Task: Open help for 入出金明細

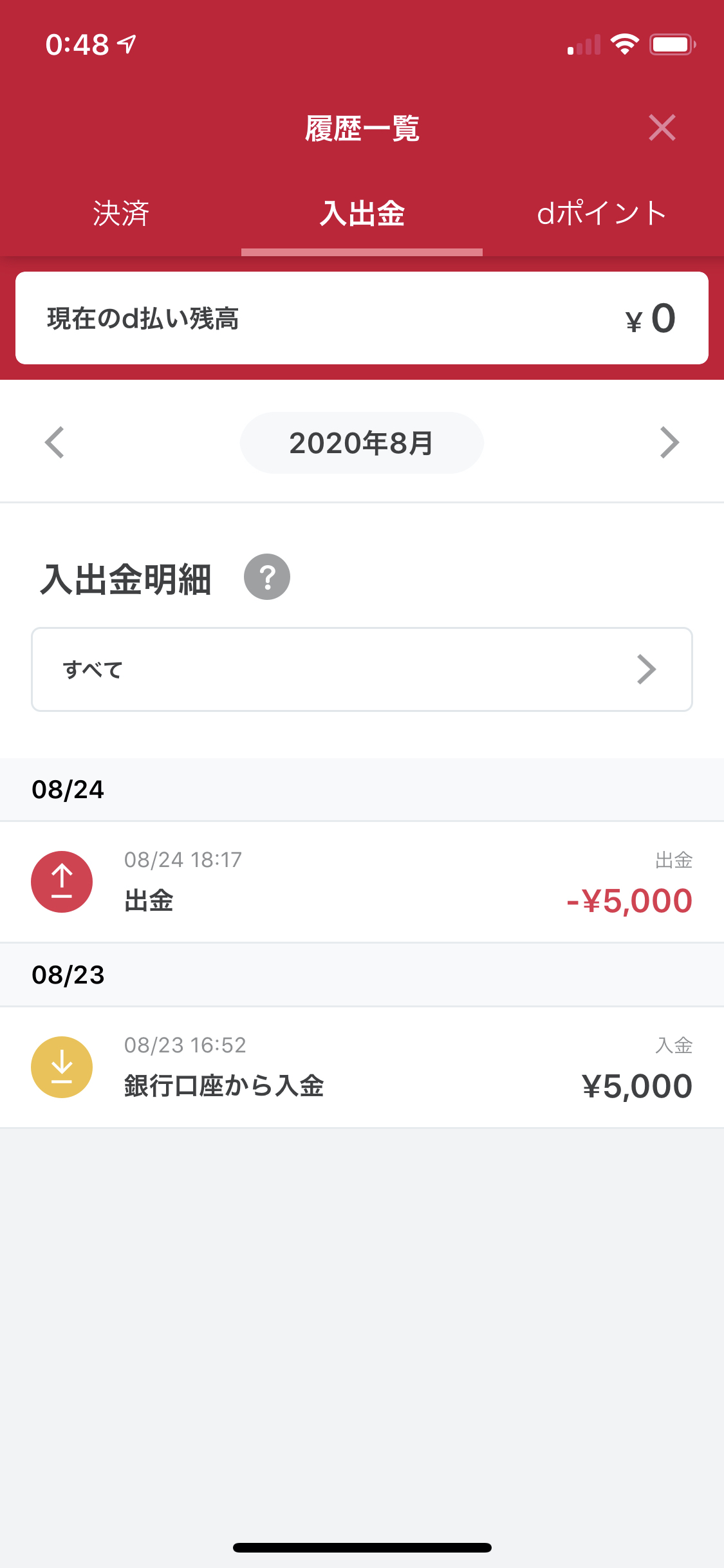Action: coord(267,577)
